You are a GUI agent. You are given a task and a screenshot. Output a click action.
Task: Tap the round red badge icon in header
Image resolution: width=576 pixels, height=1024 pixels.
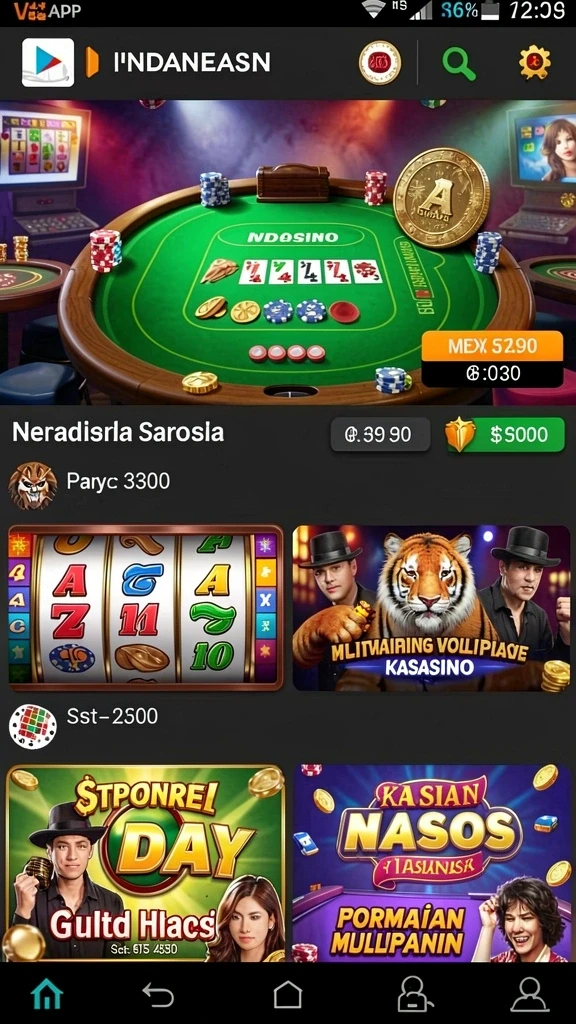tap(379, 63)
